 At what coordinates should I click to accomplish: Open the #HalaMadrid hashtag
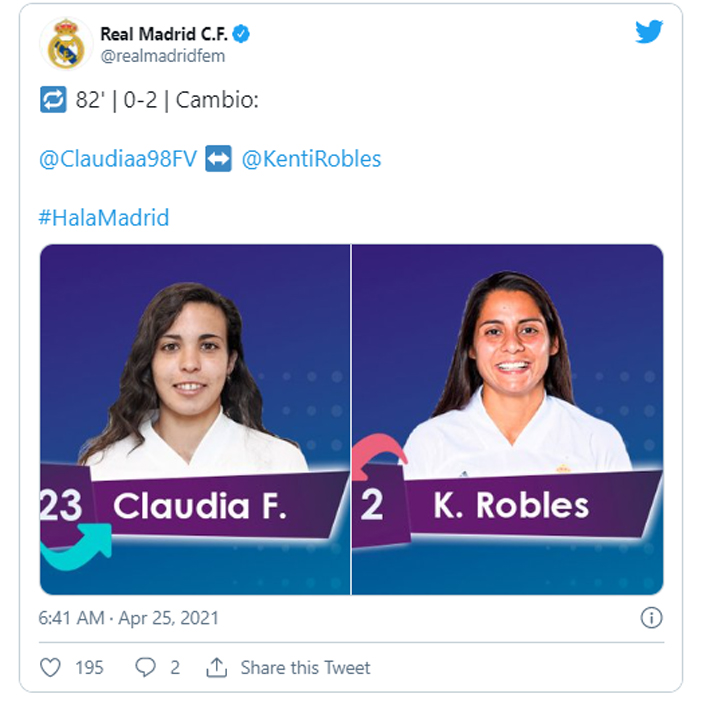(104, 217)
